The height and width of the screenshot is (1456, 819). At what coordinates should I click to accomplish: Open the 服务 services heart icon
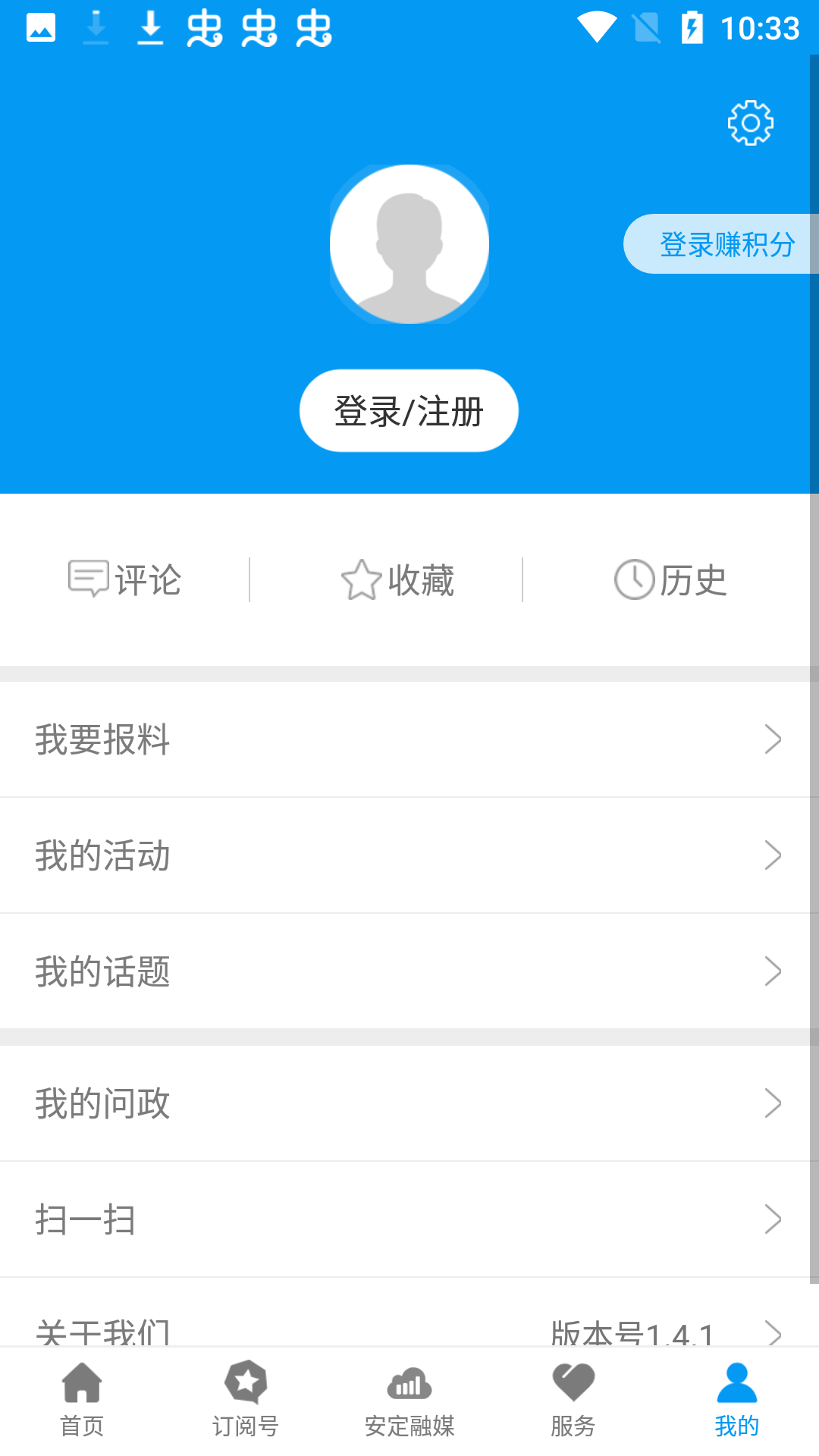tap(573, 1385)
